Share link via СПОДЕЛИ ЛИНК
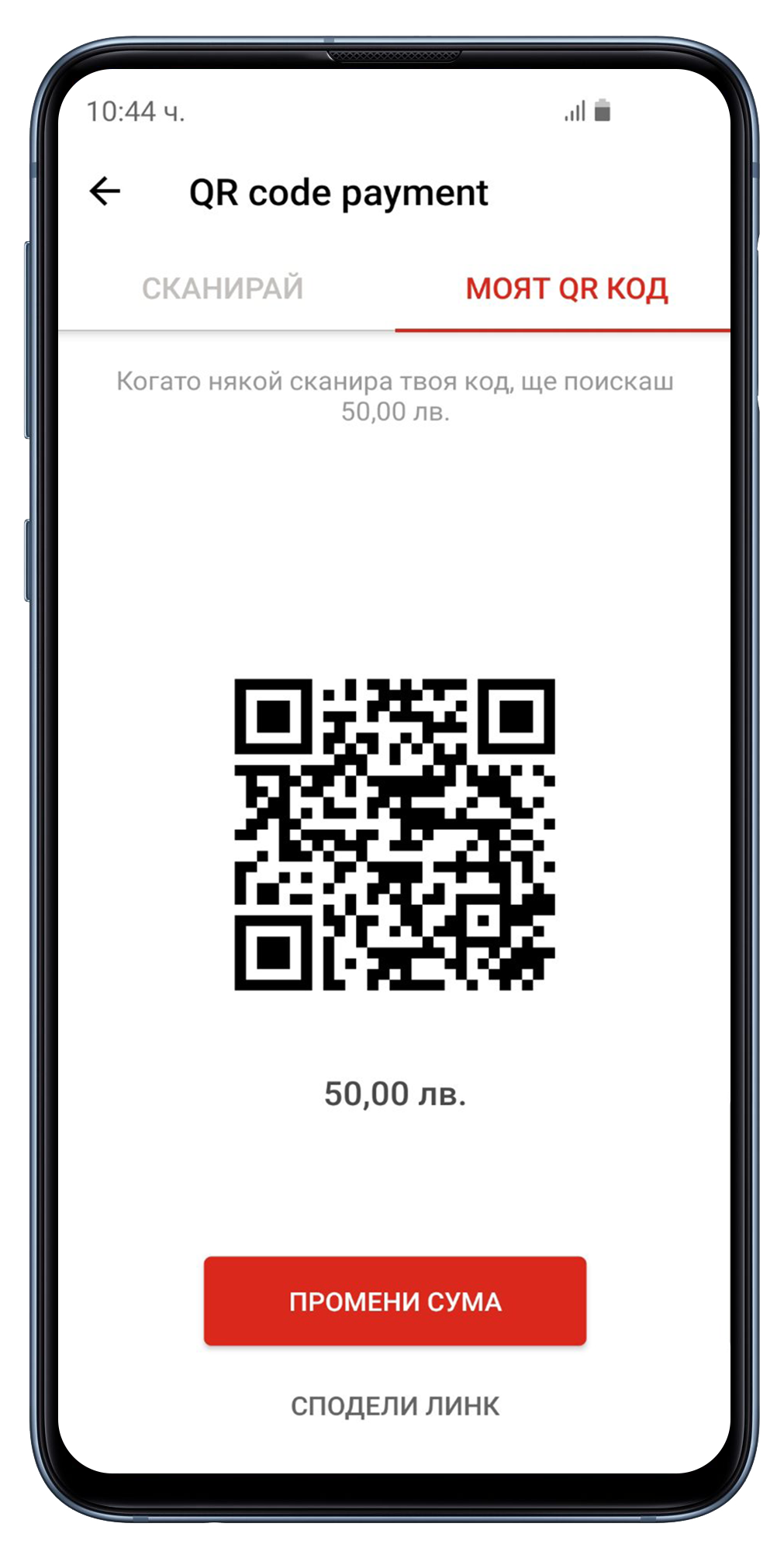 395,1406
